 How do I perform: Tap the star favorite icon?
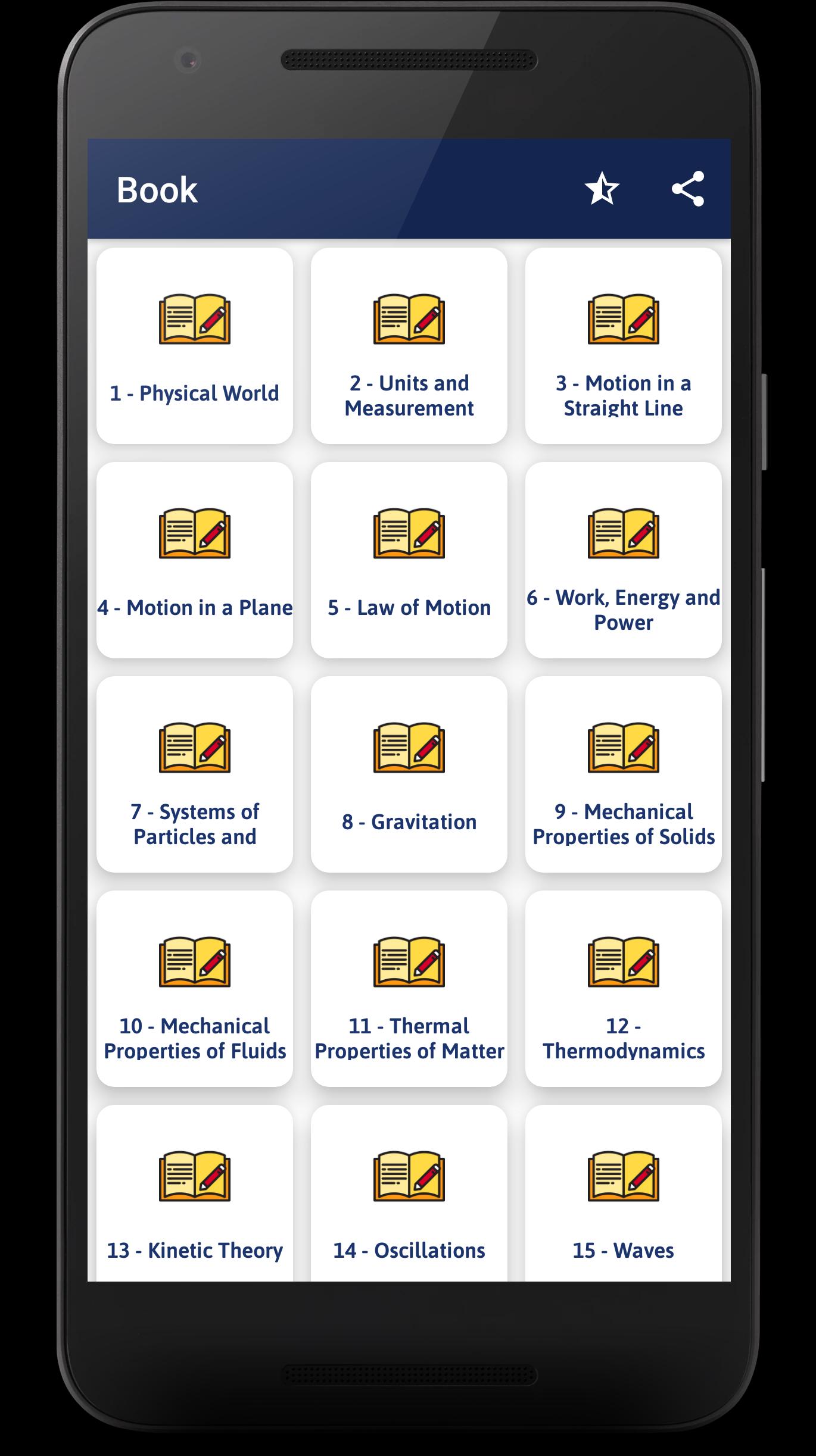(x=602, y=189)
